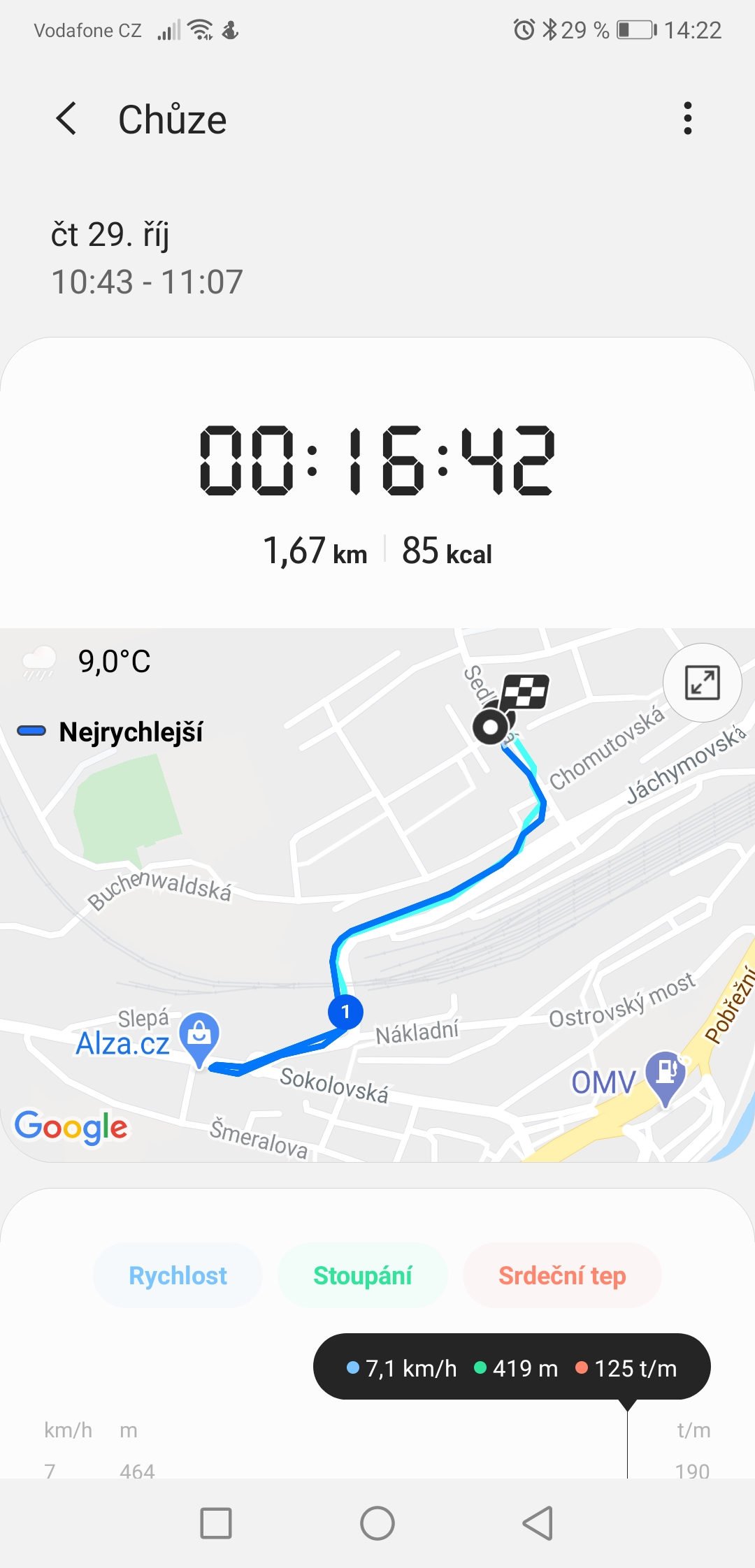This screenshot has height=1568, width=755.
Task: Open recent apps with the square button
Action: [216, 1523]
